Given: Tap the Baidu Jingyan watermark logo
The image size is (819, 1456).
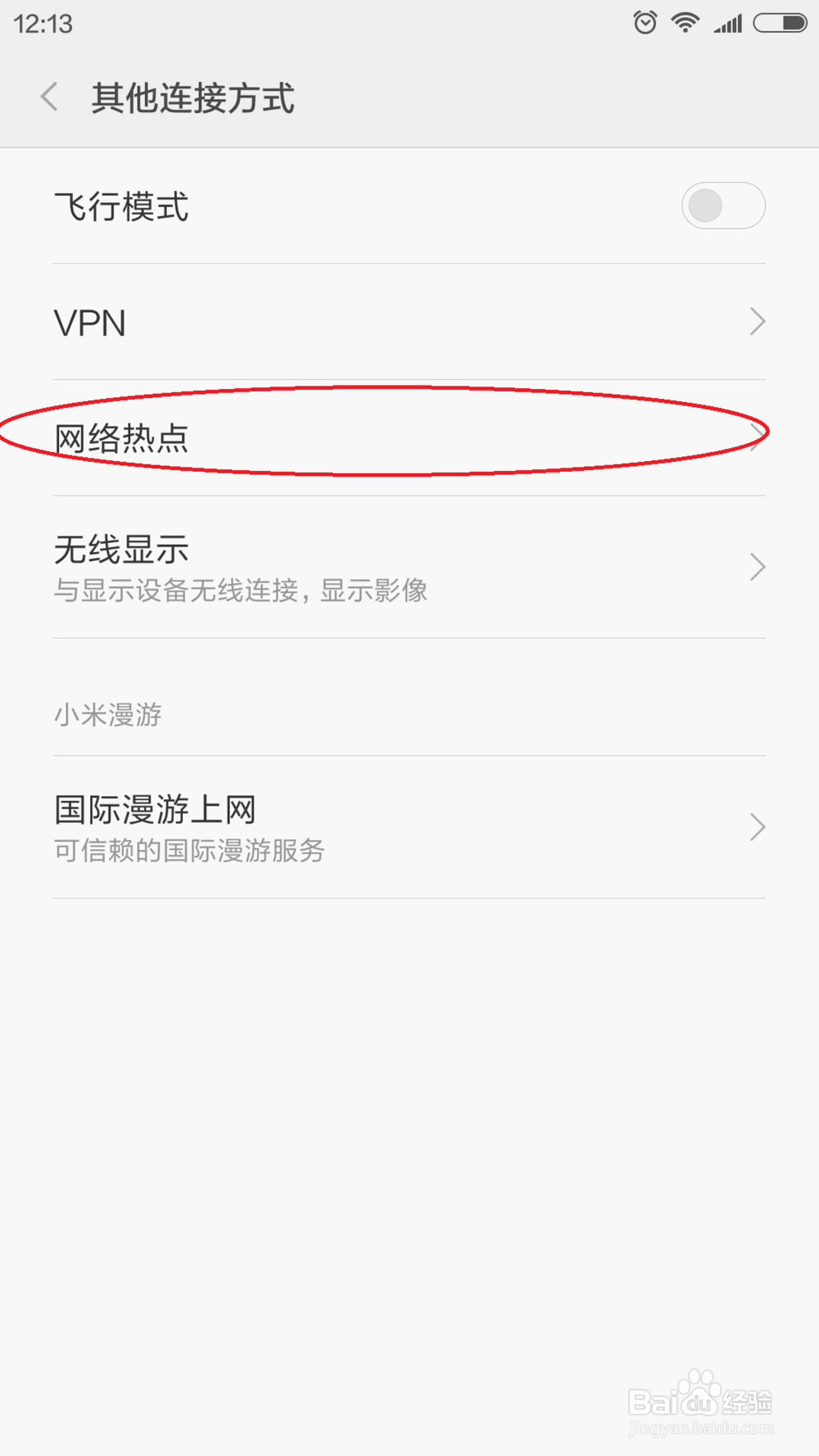Looking at the screenshot, I should click(700, 1397).
